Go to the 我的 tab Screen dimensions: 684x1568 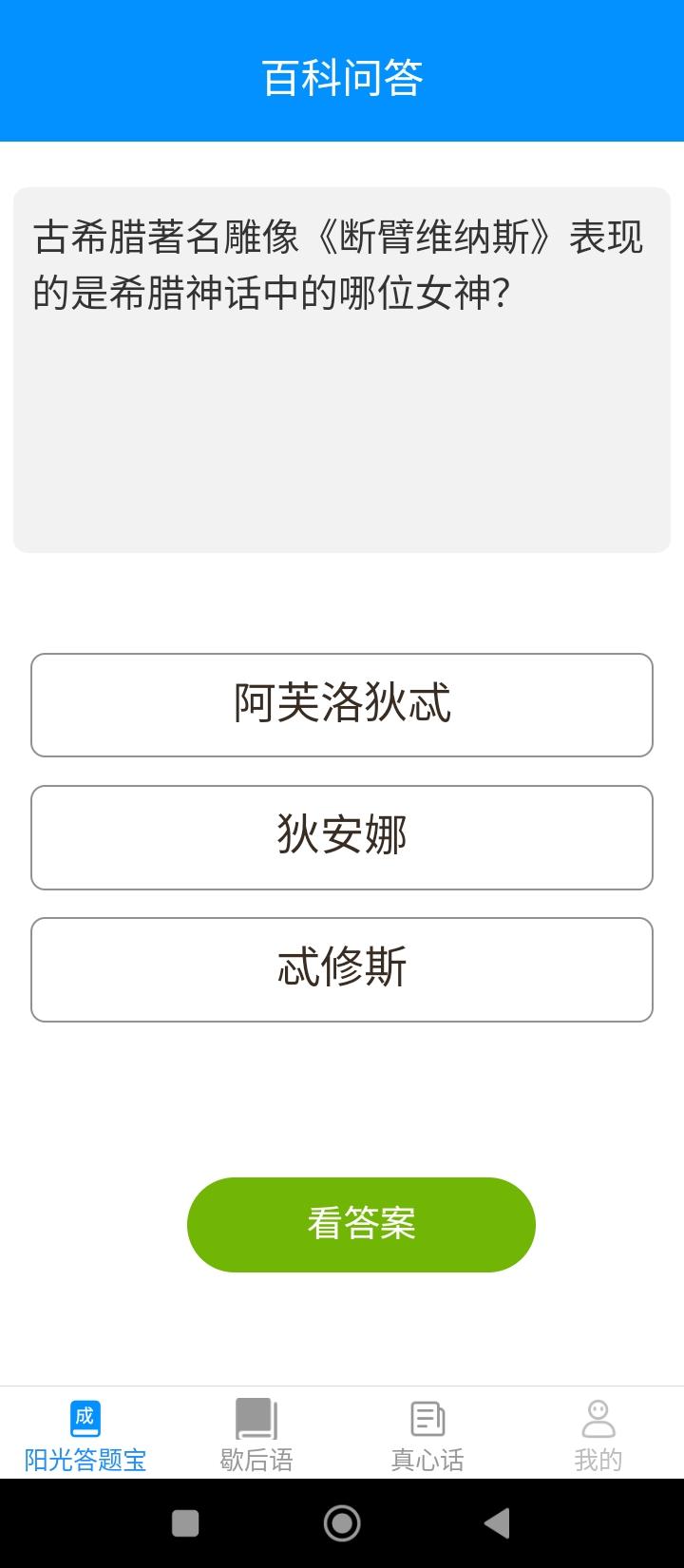tap(597, 1435)
